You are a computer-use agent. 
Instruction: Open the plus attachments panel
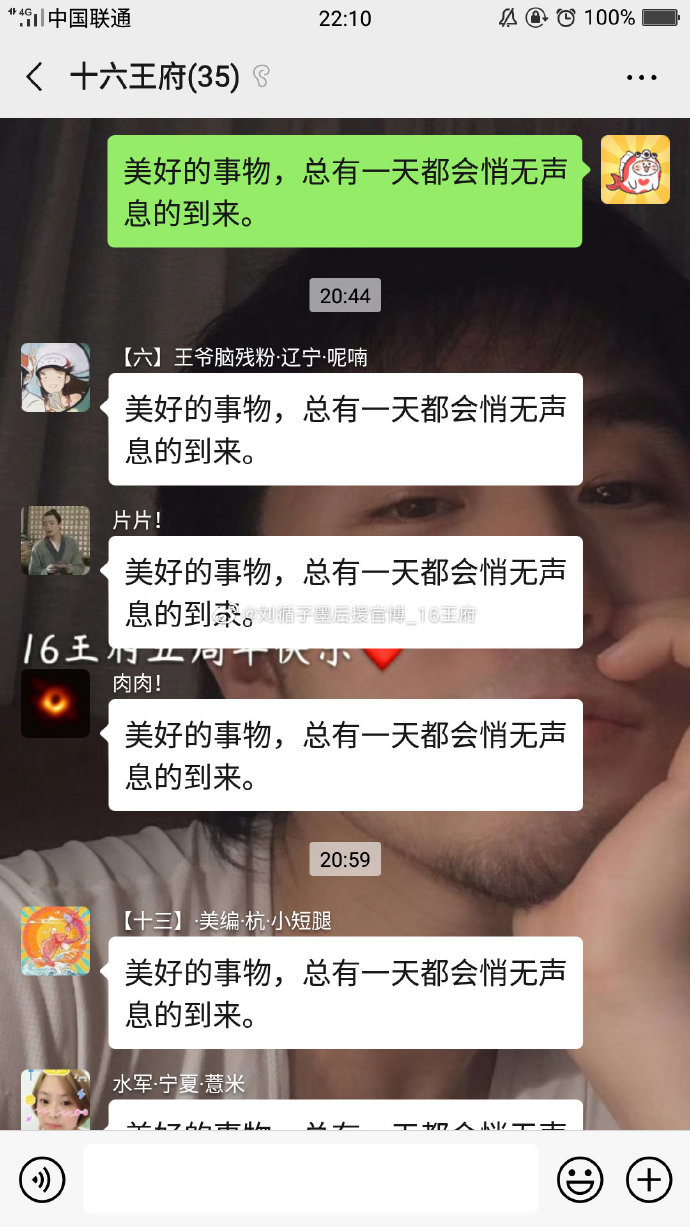[x=648, y=1180]
